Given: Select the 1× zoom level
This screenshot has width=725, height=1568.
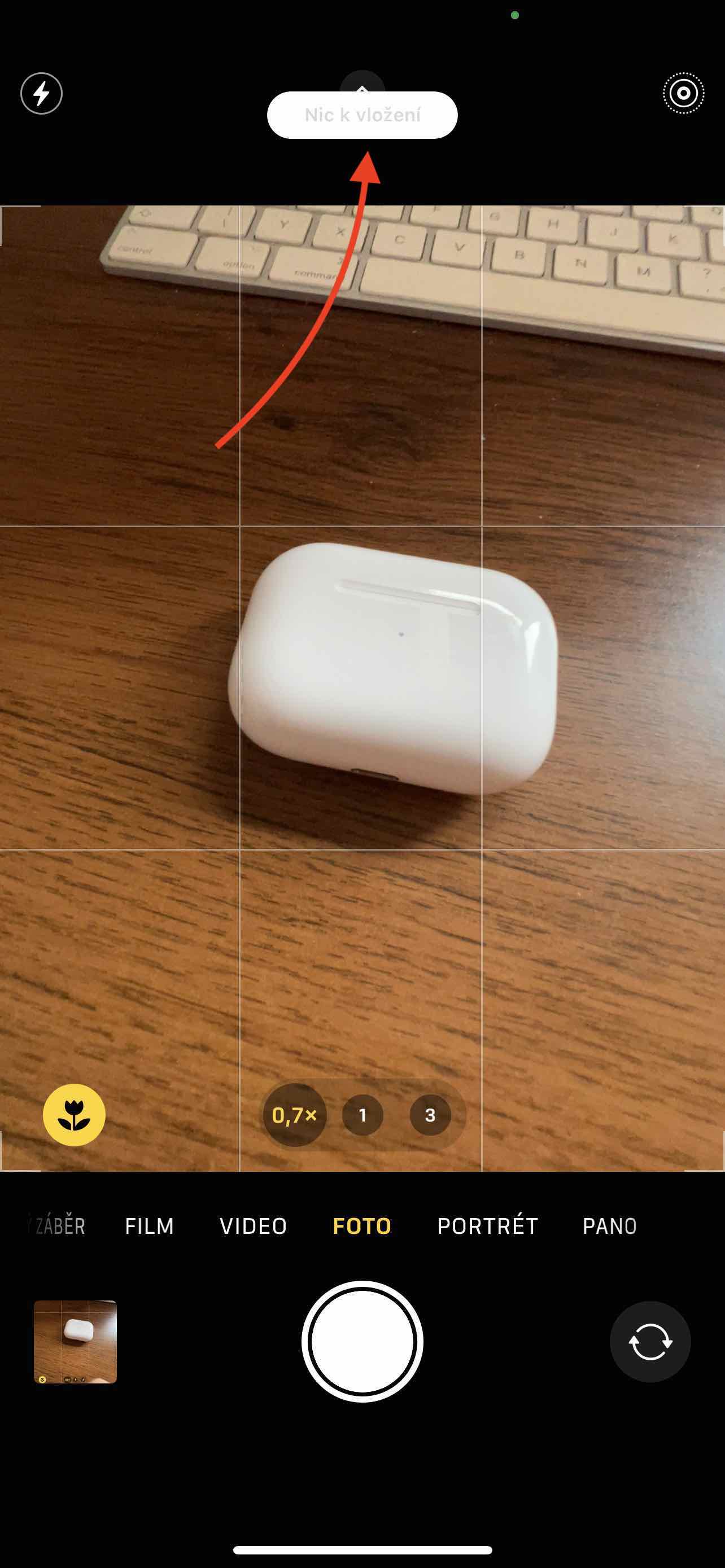Looking at the screenshot, I should [363, 1115].
